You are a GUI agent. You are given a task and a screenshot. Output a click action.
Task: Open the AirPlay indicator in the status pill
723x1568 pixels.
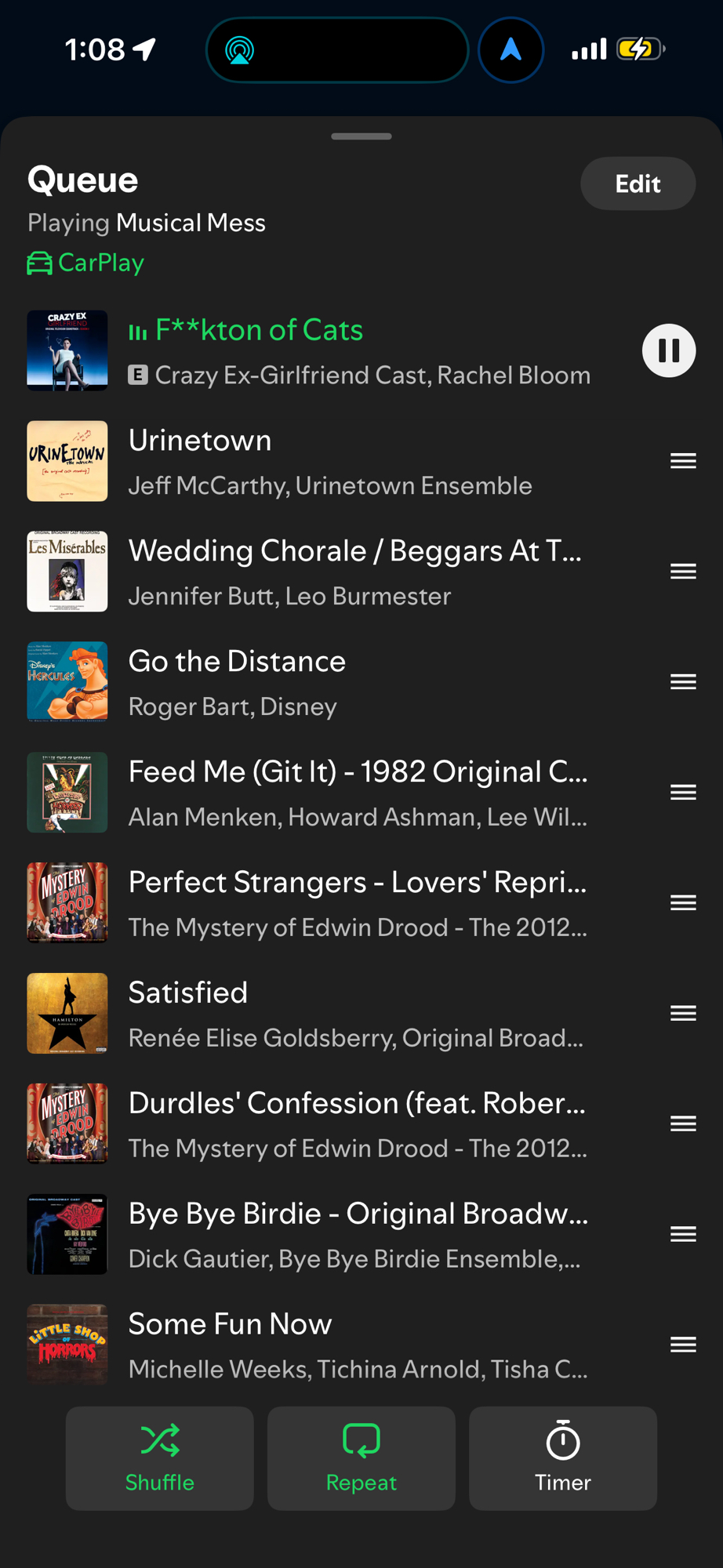pyautogui.click(x=240, y=50)
